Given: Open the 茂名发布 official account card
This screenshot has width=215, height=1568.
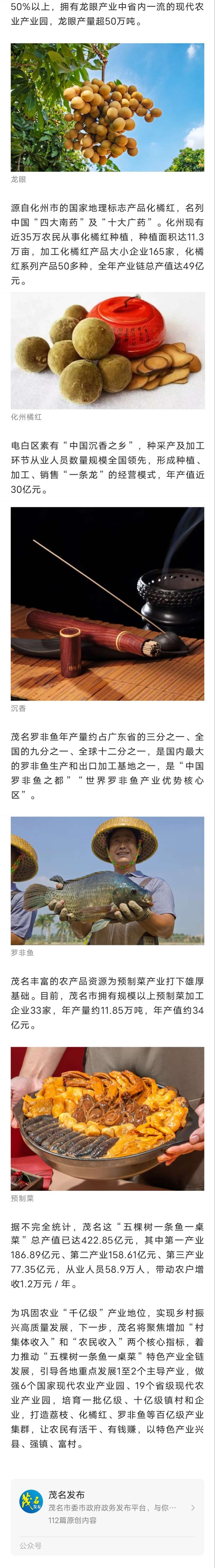Looking at the screenshot, I should click(x=107, y=1507).
